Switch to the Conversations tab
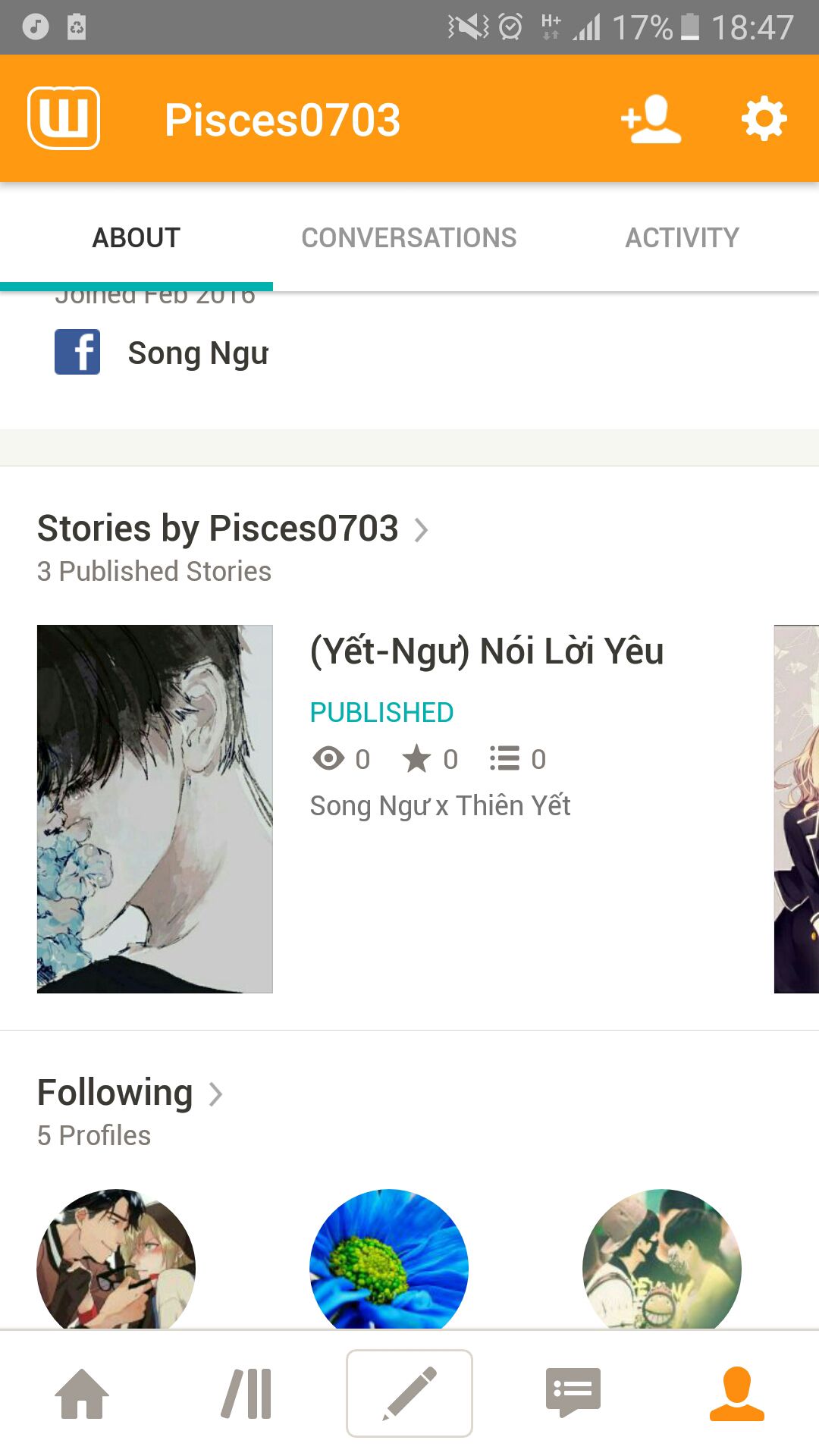Image resolution: width=819 pixels, height=1456 pixels. point(409,237)
